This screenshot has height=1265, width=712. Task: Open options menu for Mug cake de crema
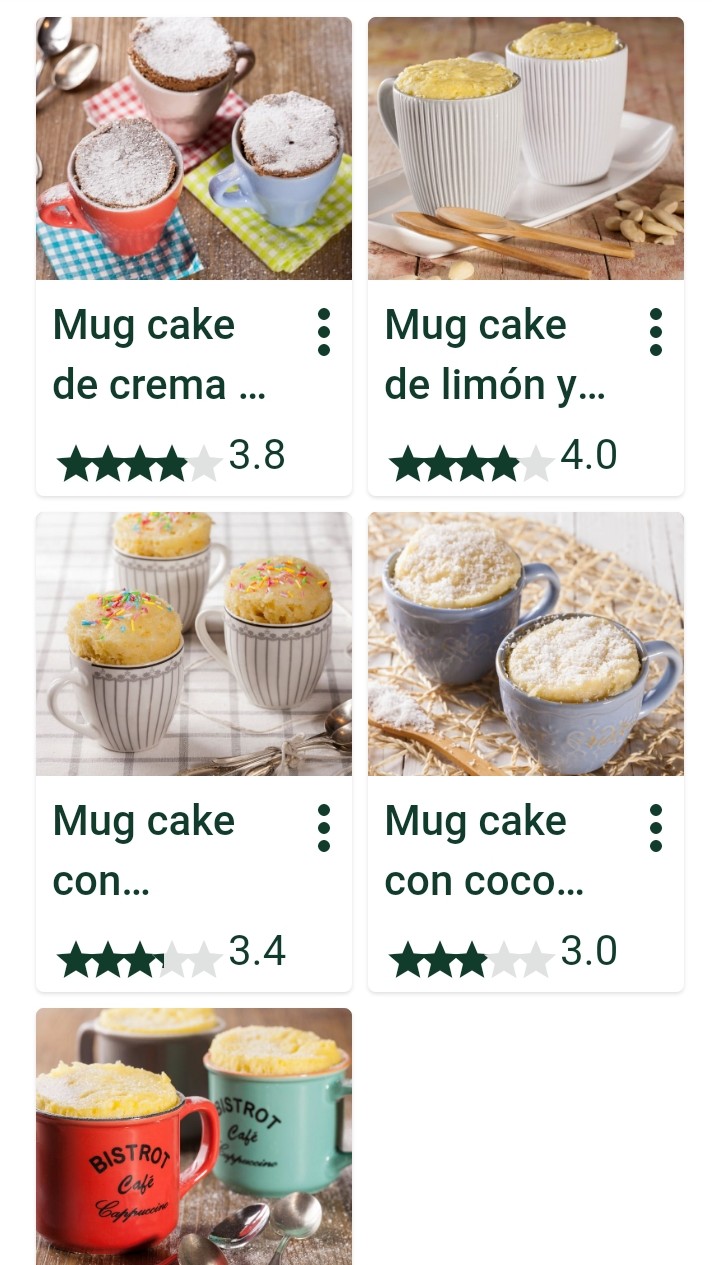click(323, 332)
